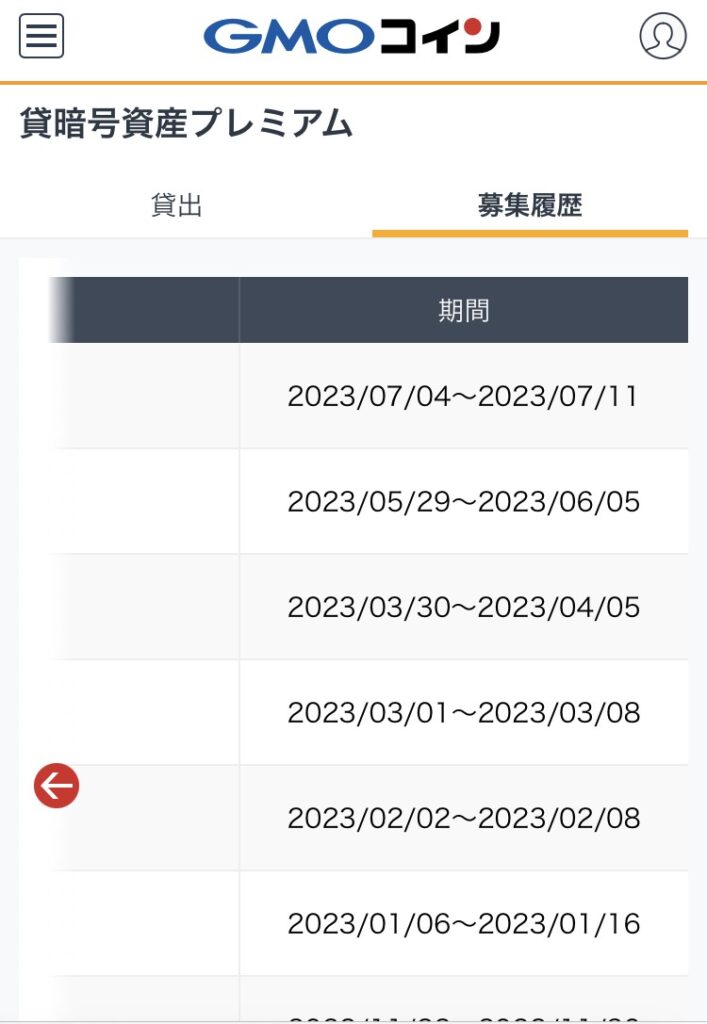Screen dimensions: 707x1024
Task: Open the hamburger menu
Action: (41, 37)
